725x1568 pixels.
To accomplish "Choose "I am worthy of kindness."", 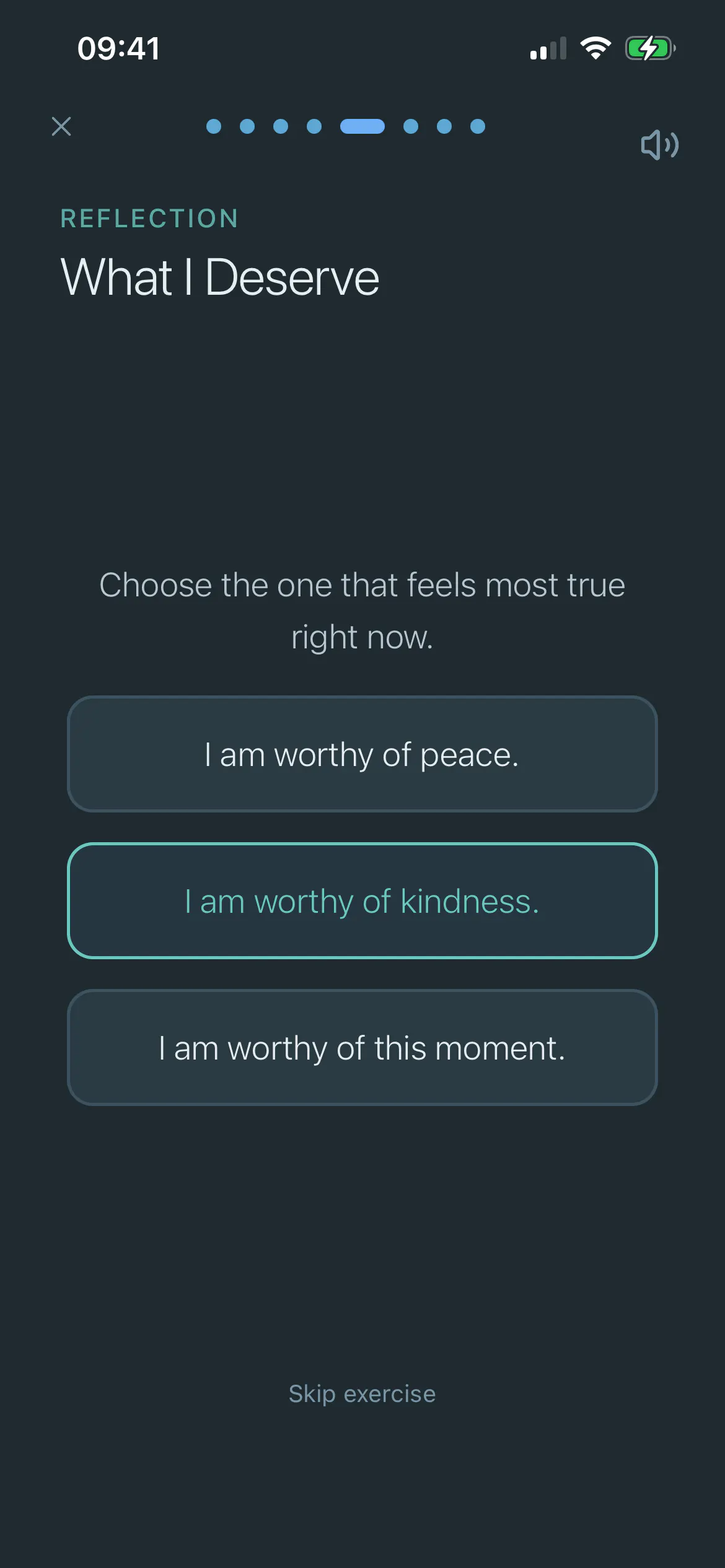I will pos(362,900).
